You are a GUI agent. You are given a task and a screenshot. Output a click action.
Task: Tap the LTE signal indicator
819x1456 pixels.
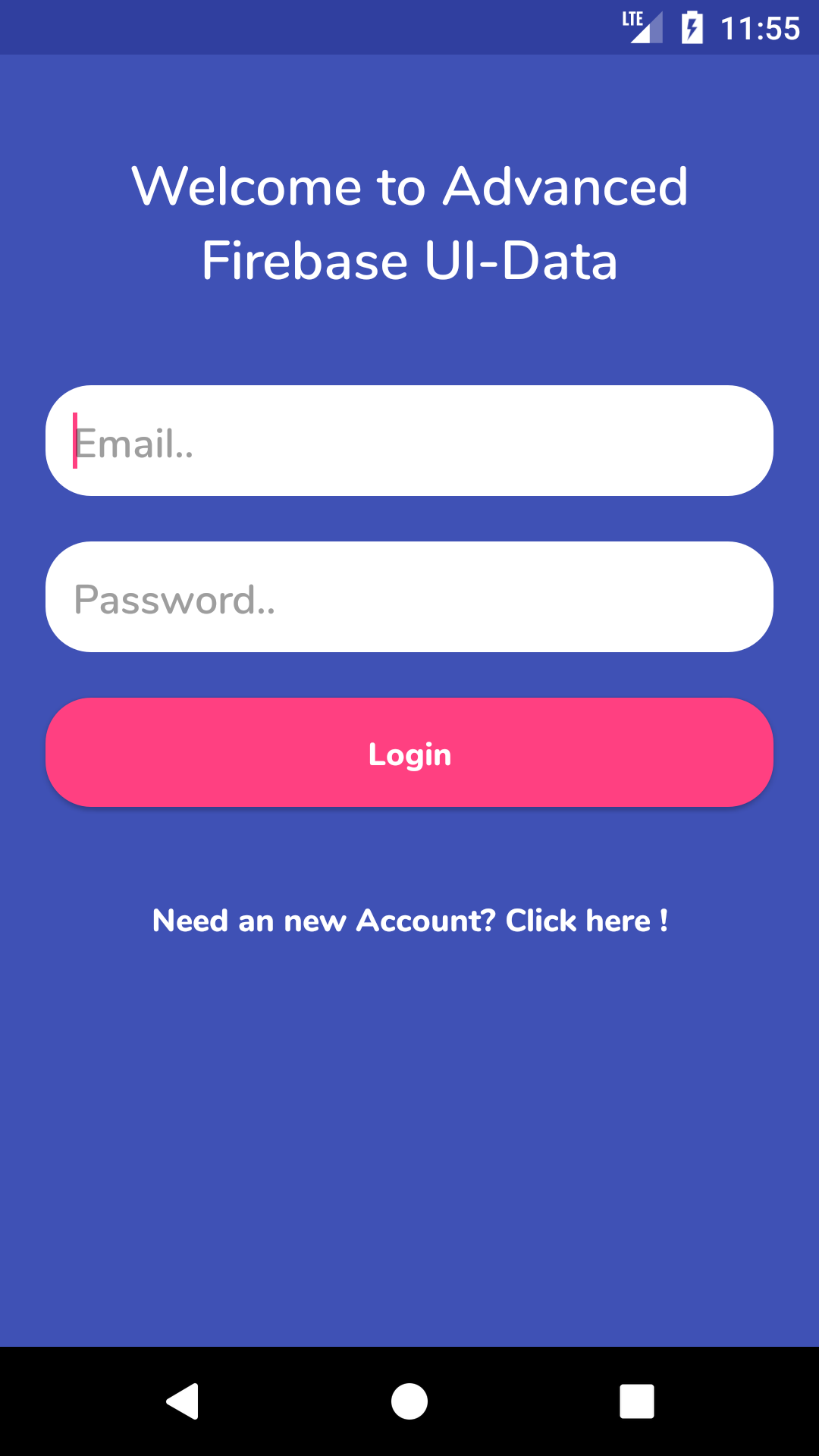pos(641,27)
